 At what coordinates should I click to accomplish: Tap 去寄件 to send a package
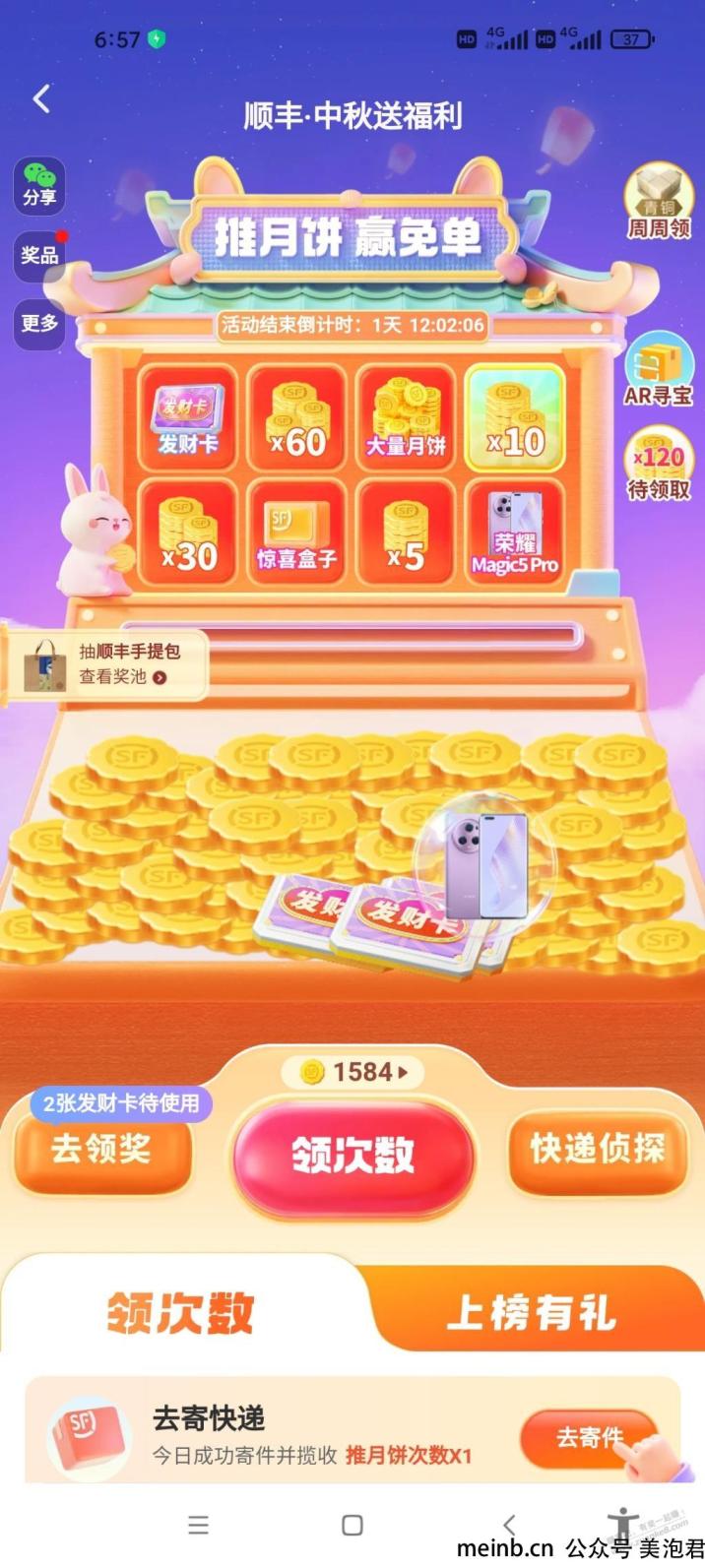589,1437
